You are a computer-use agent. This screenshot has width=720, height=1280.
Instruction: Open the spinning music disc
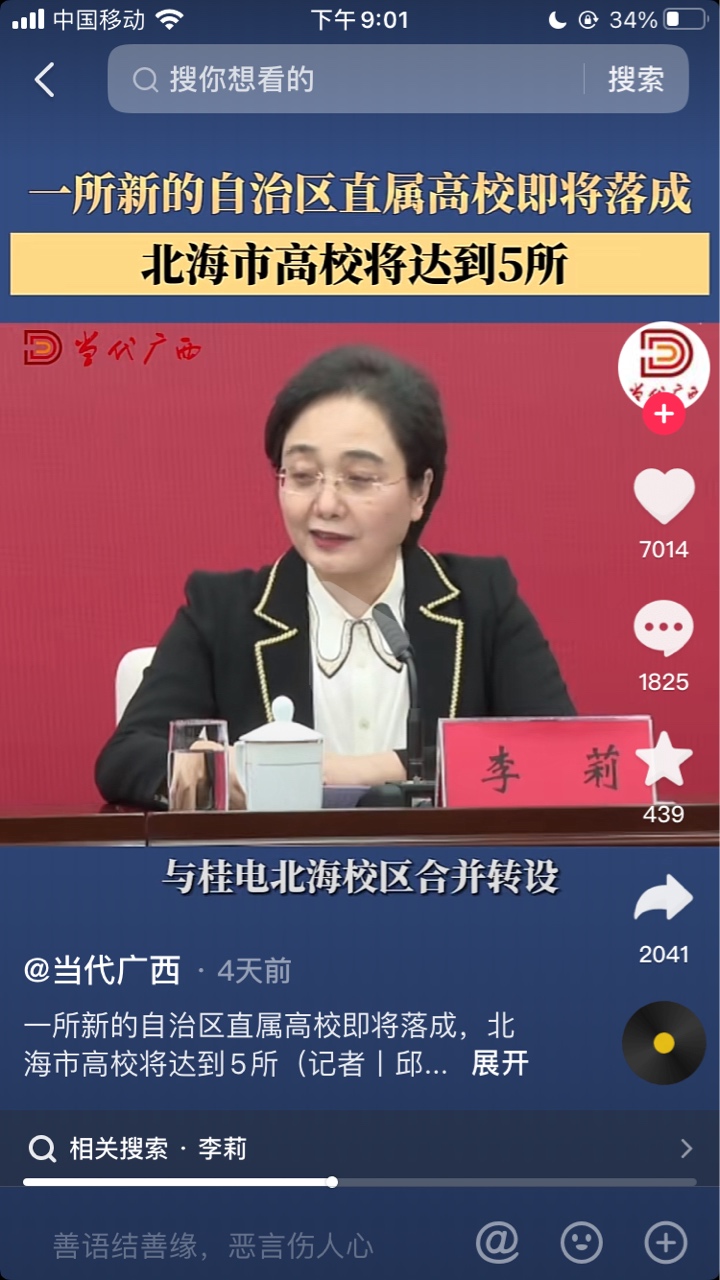pyautogui.click(x=663, y=1043)
